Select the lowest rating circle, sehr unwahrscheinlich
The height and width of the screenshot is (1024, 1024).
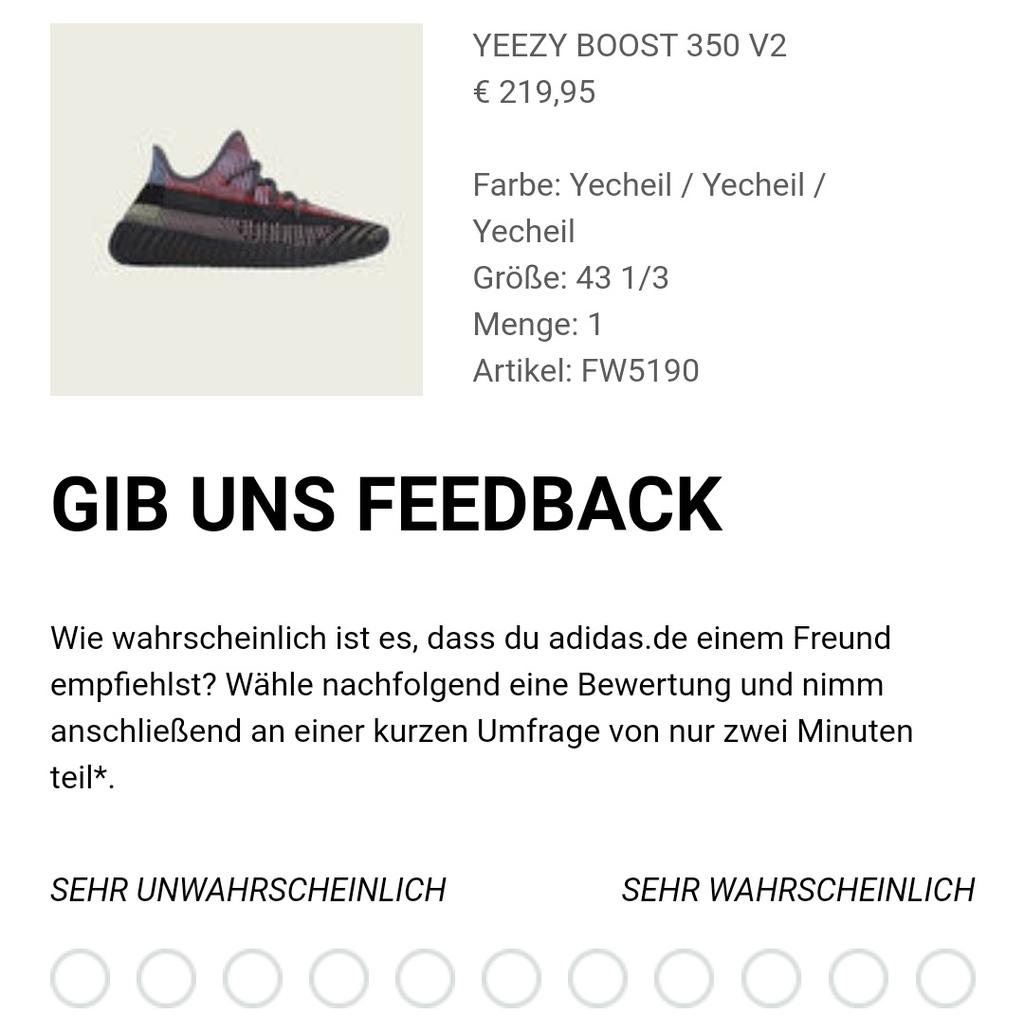coord(80,978)
